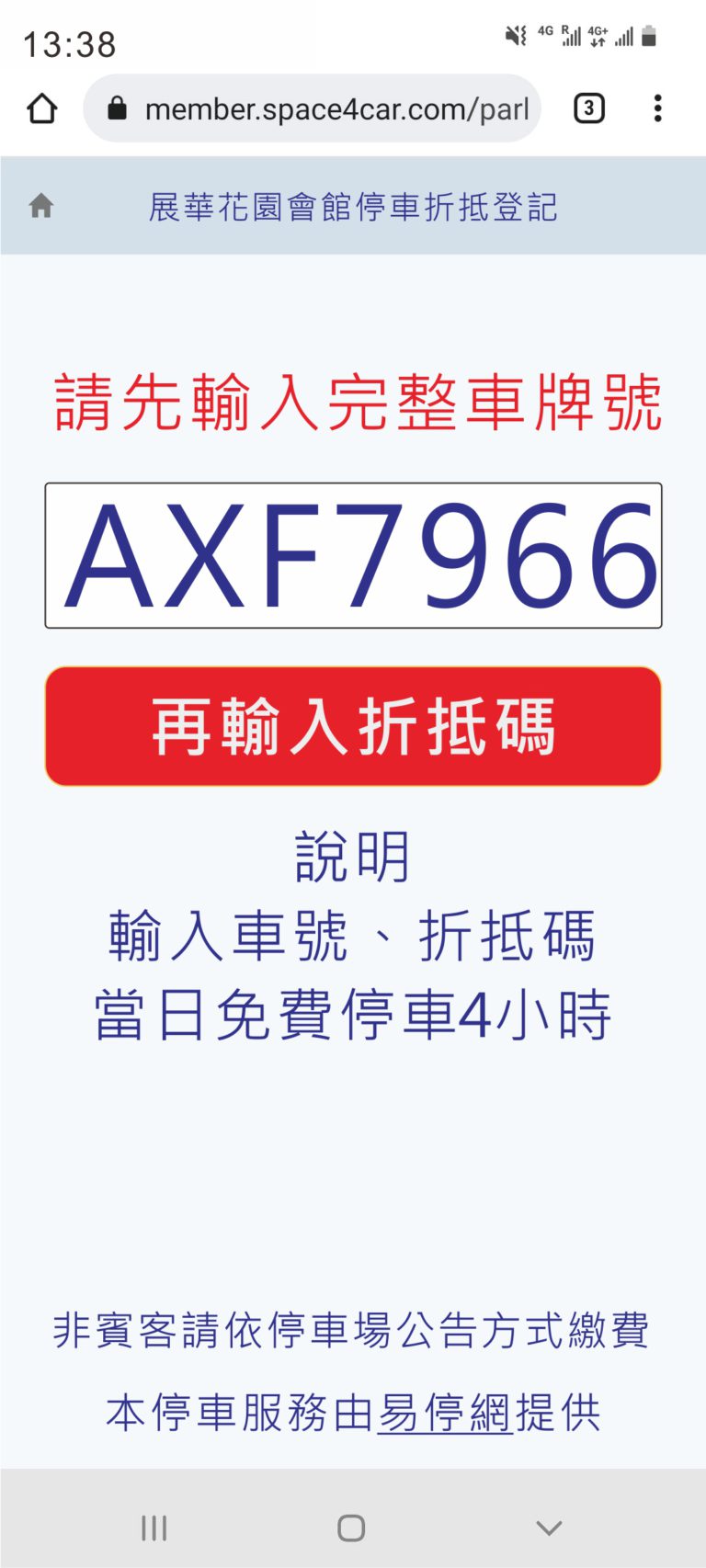
Task: Tap the member.space4car.com address bar
Action: [x=313, y=108]
